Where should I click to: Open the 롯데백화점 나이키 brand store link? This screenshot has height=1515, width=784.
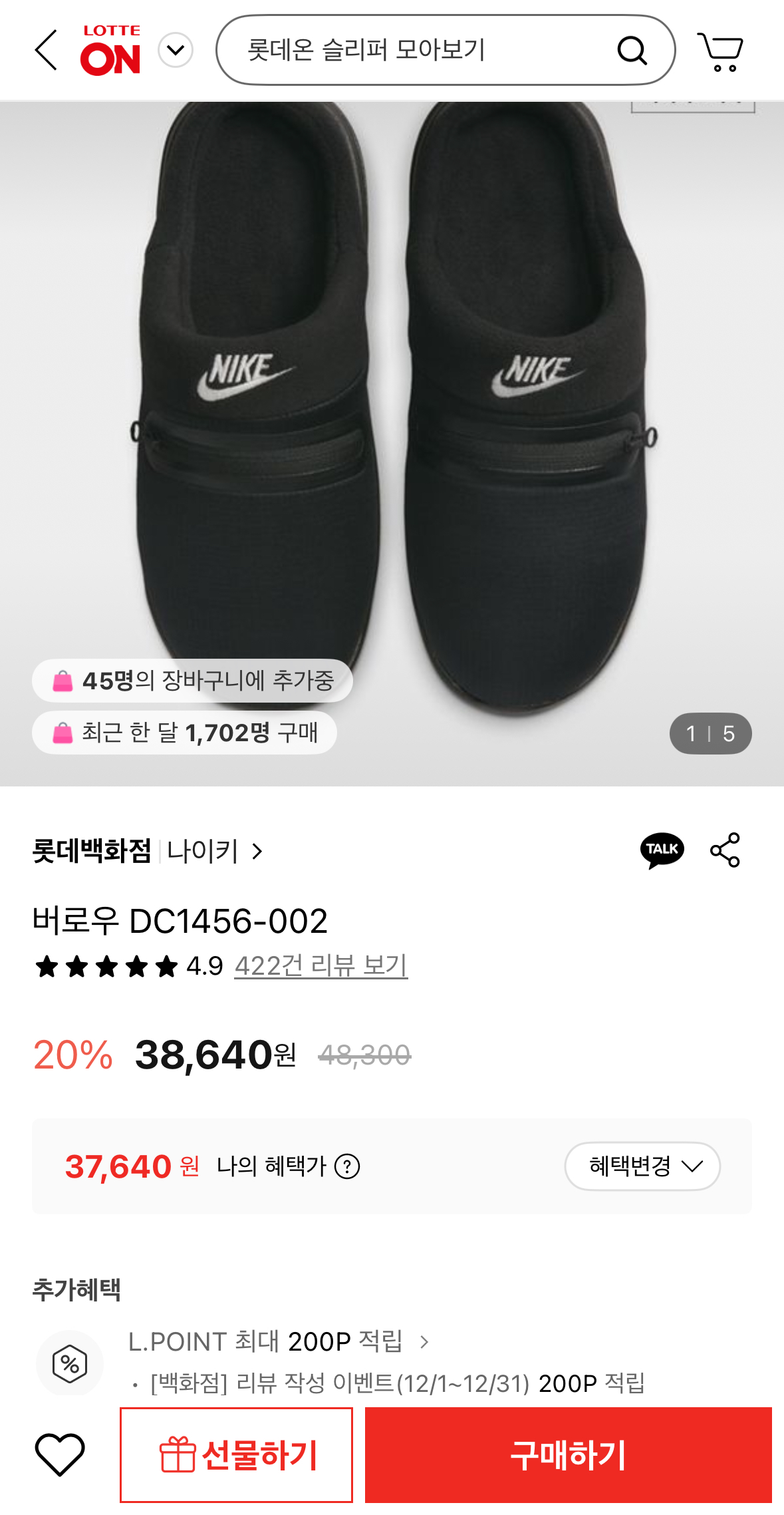click(148, 851)
